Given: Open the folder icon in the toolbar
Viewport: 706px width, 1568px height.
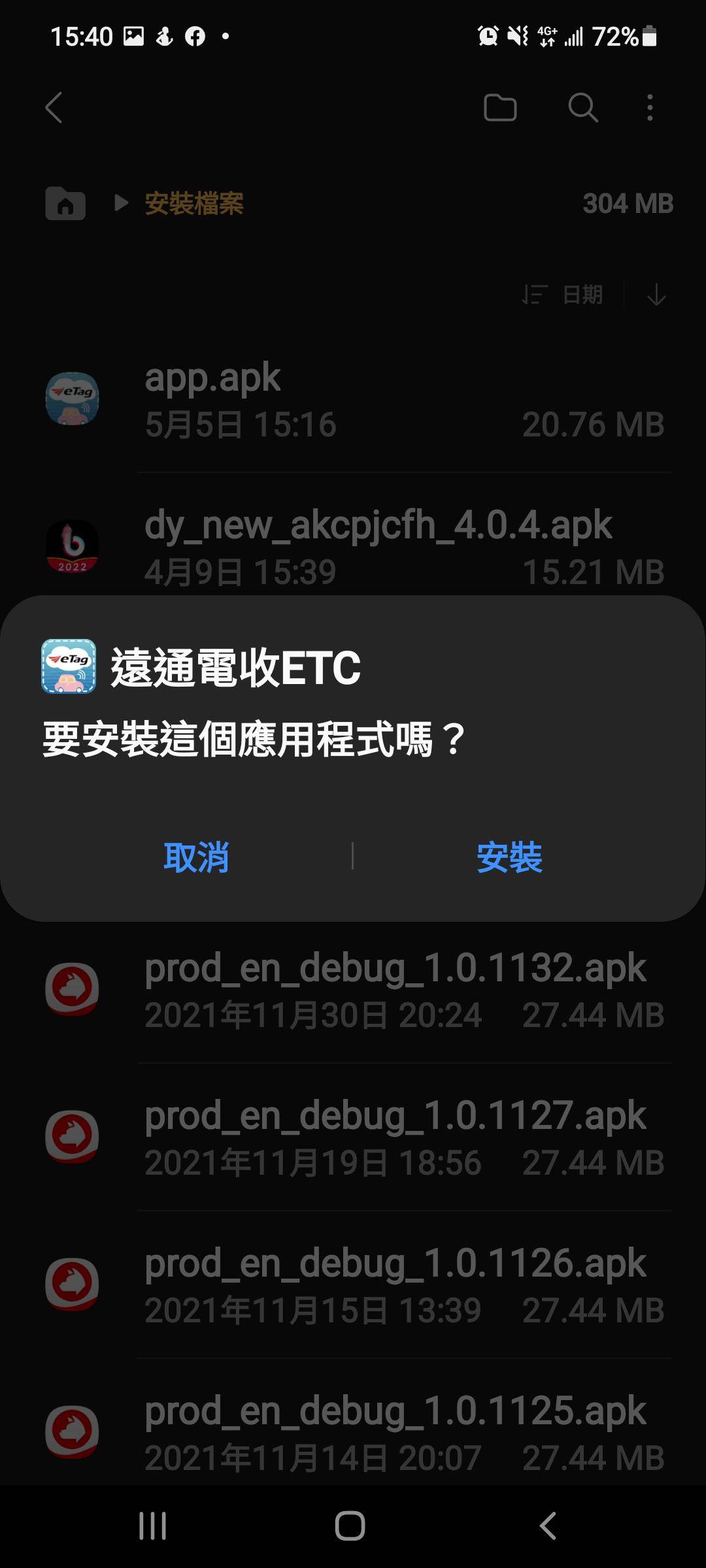Looking at the screenshot, I should click(500, 107).
